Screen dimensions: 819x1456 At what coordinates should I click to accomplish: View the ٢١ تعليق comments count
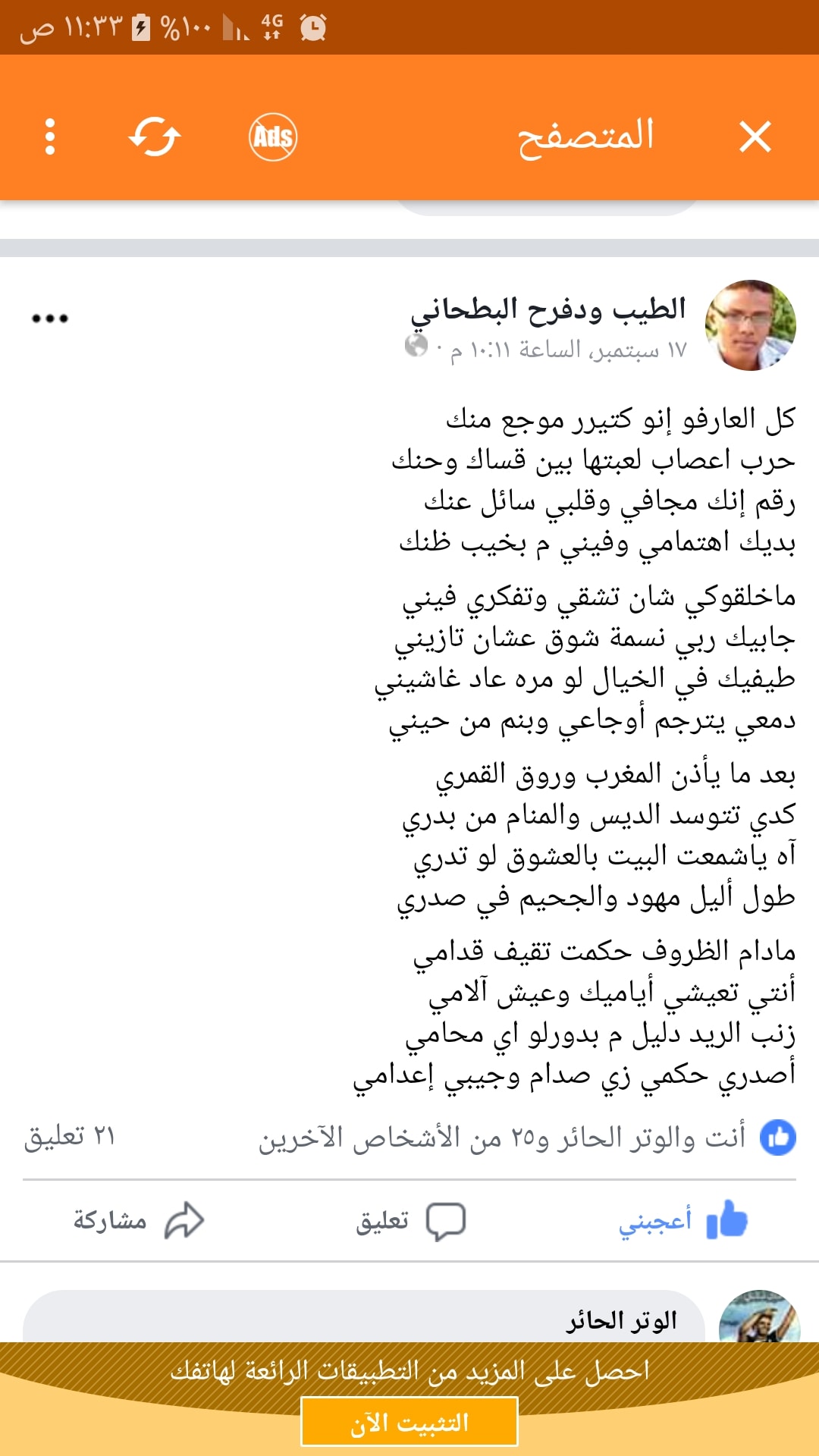click(70, 1137)
